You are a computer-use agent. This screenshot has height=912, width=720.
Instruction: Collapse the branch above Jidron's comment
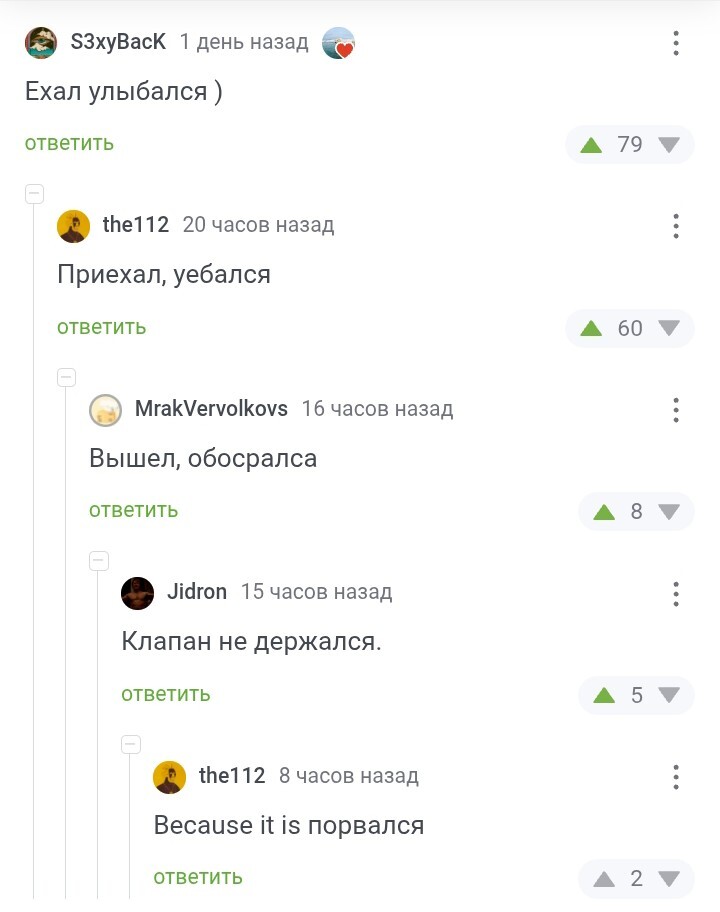click(98, 561)
